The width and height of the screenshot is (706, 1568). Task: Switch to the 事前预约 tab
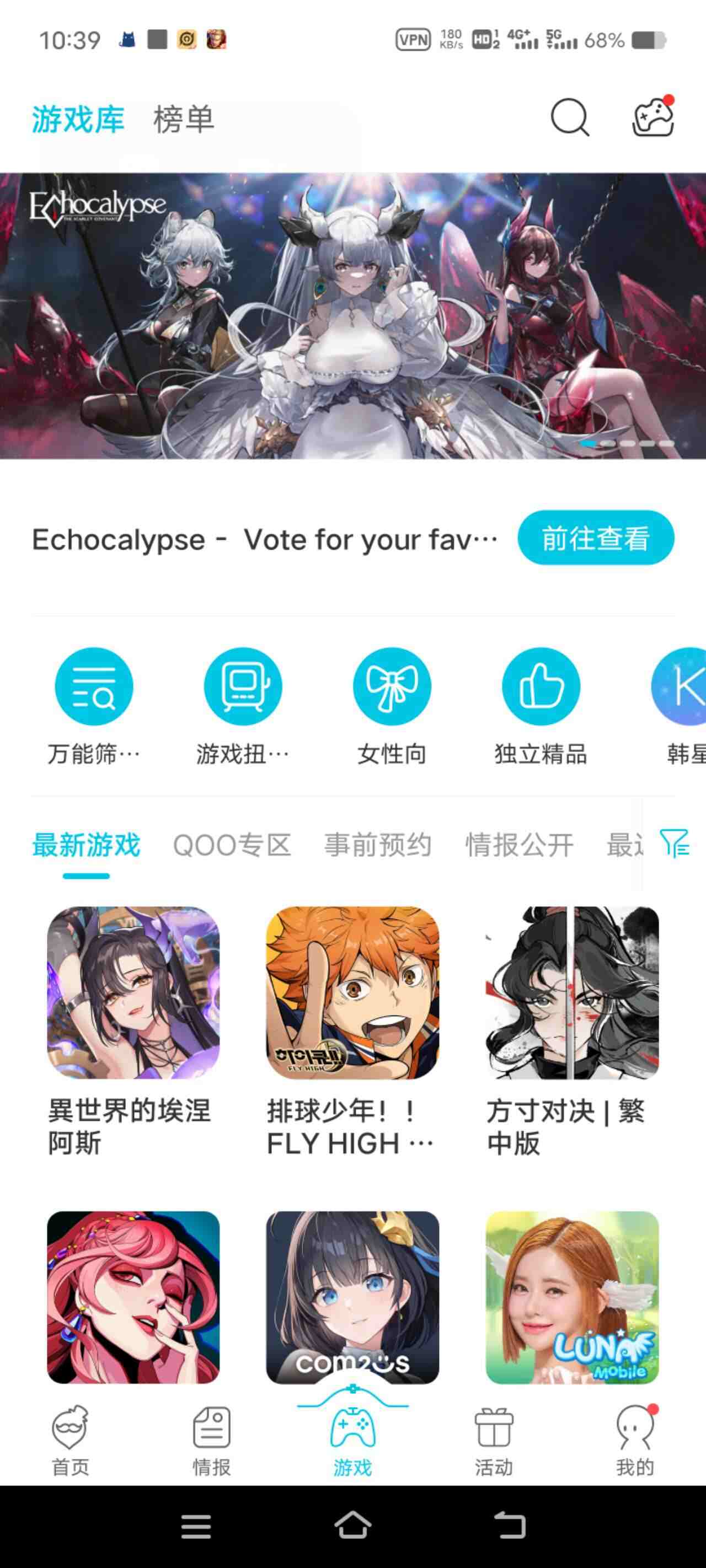pyautogui.click(x=377, y=845)
